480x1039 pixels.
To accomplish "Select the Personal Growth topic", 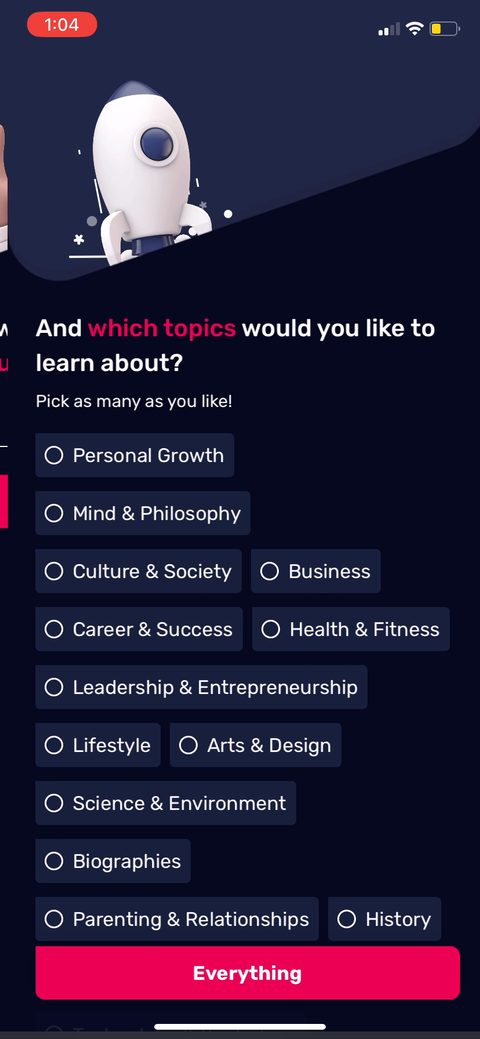I will point(135,455).
